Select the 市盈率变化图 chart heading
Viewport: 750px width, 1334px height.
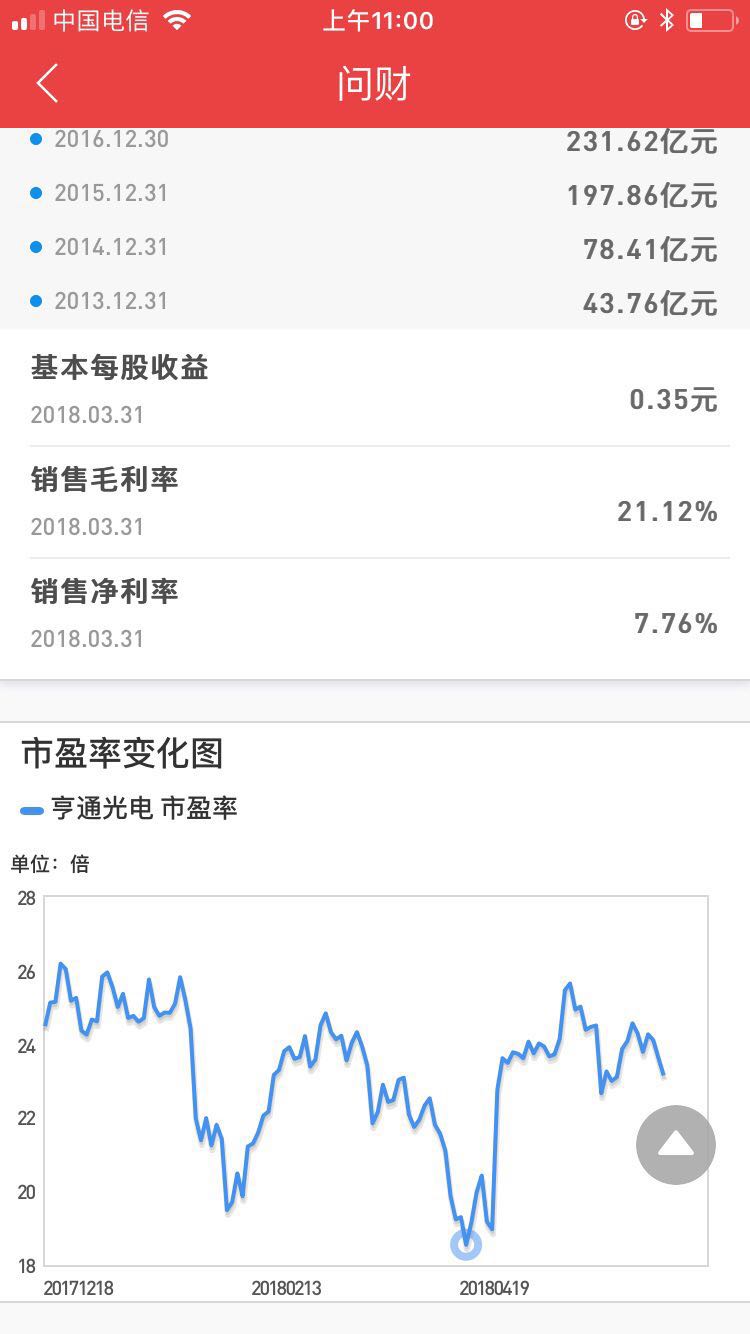[x=120, y=756]
